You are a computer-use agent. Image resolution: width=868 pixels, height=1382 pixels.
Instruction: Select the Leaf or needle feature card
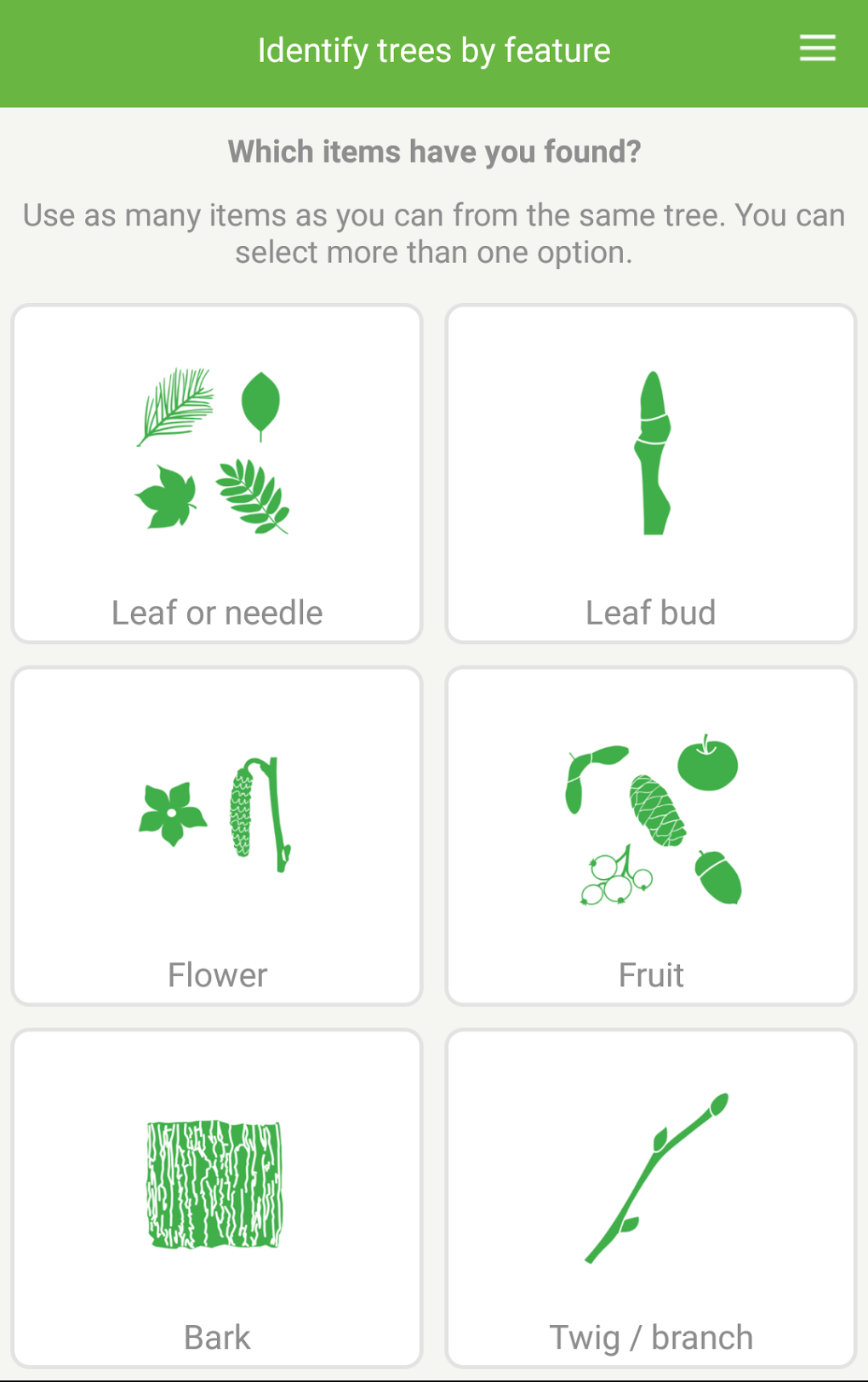[x=216, y=472]
